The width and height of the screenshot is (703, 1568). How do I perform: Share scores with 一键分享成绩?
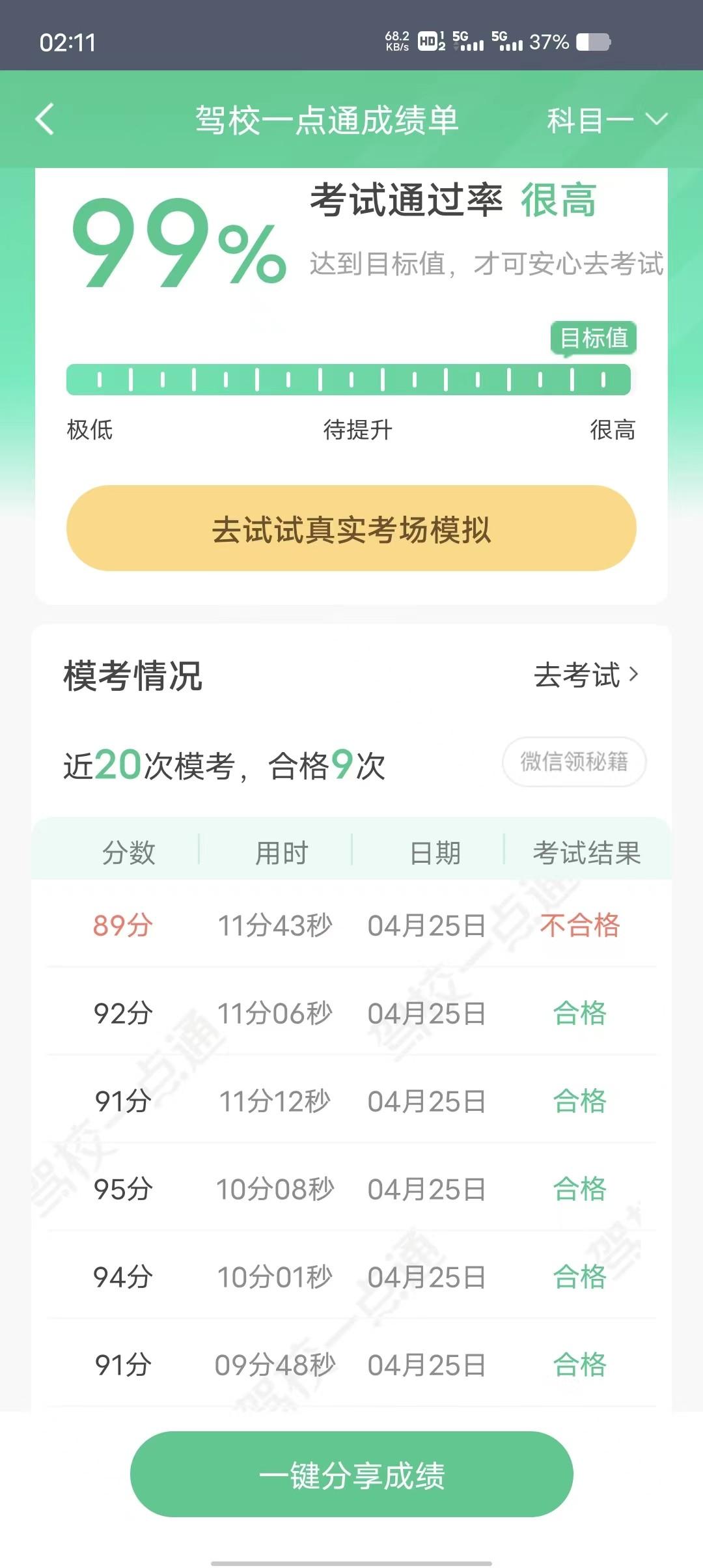tap(351, 1474)
